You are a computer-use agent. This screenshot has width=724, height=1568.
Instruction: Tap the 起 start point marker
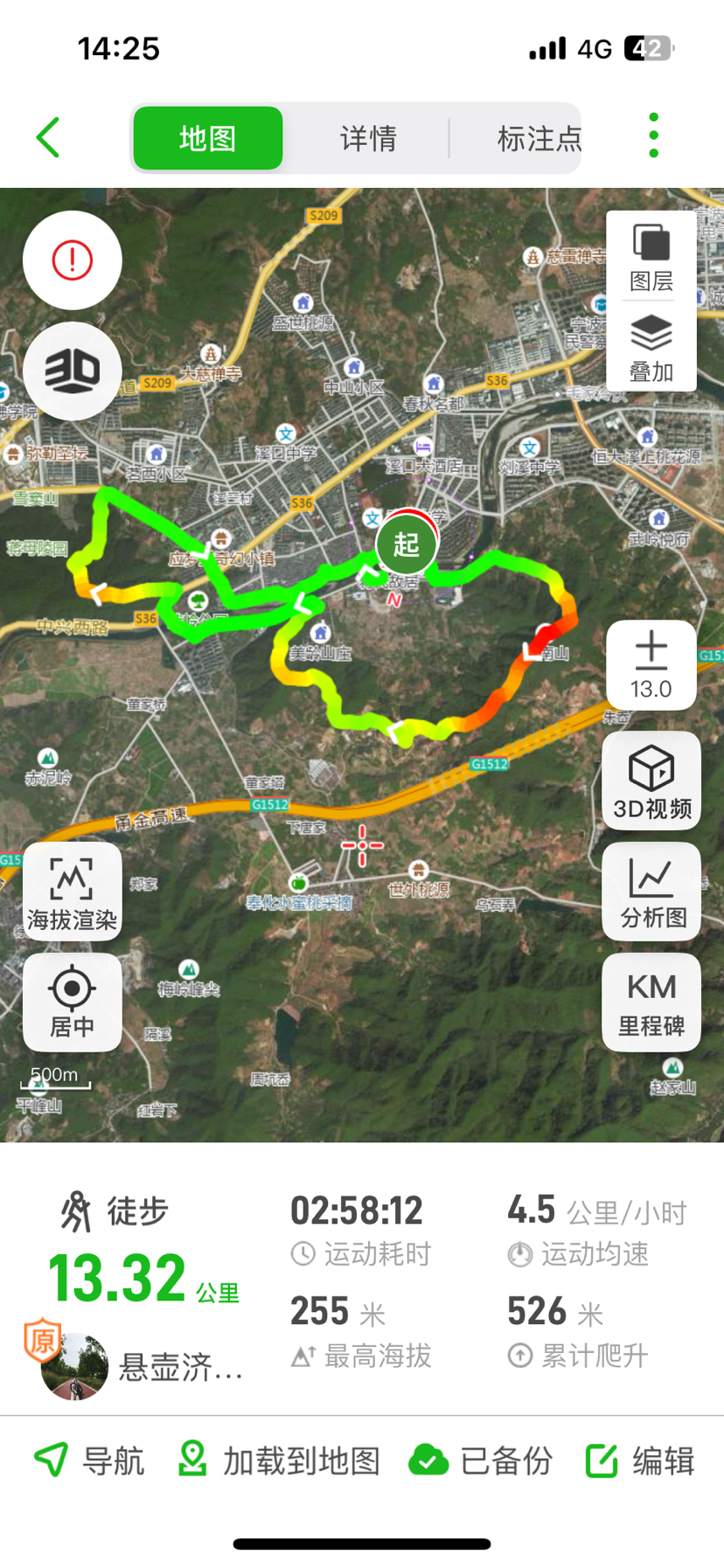407,544
